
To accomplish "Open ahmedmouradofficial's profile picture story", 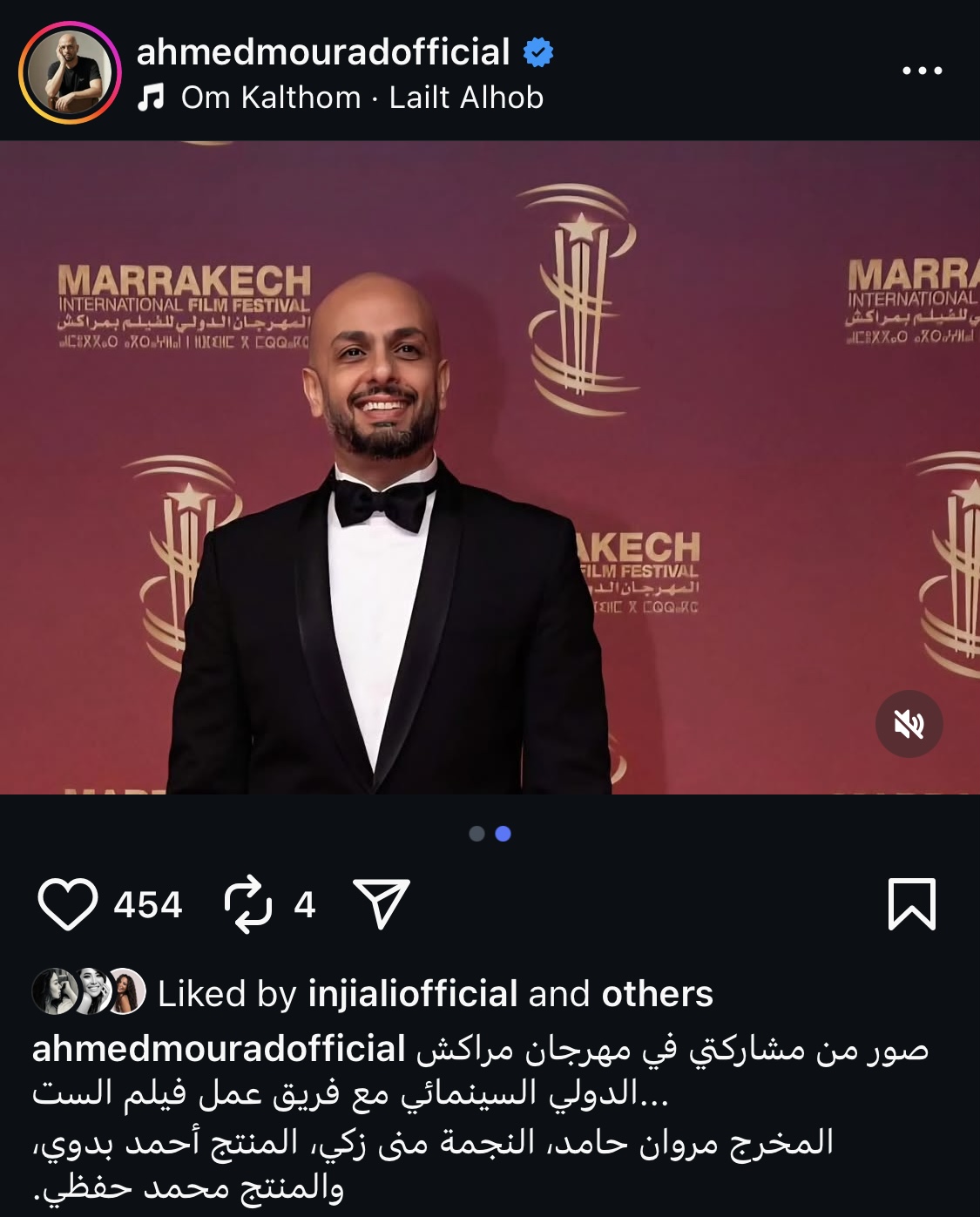I will pyautogui.click(x=70, y=72).
